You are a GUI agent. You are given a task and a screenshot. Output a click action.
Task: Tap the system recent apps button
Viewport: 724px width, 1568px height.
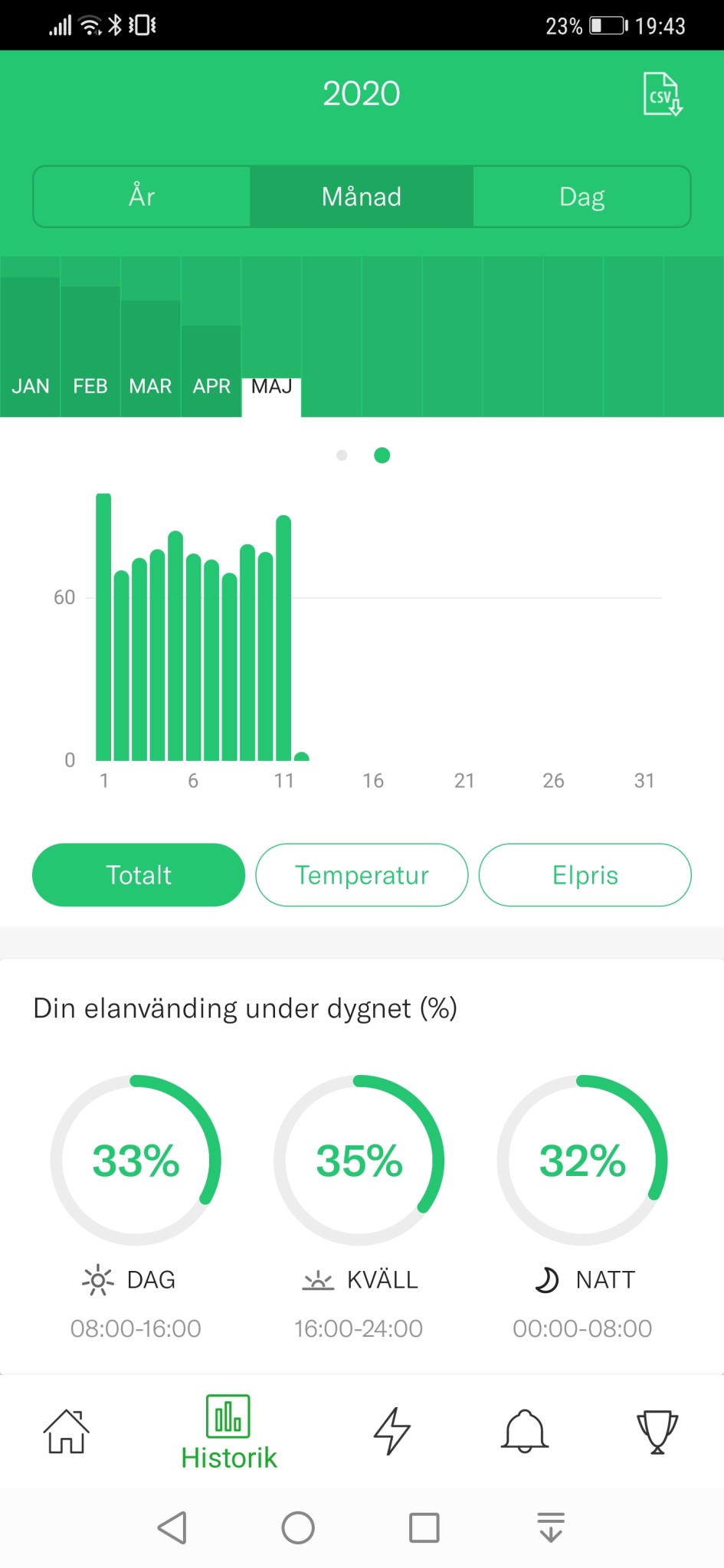pos(424,1527)
